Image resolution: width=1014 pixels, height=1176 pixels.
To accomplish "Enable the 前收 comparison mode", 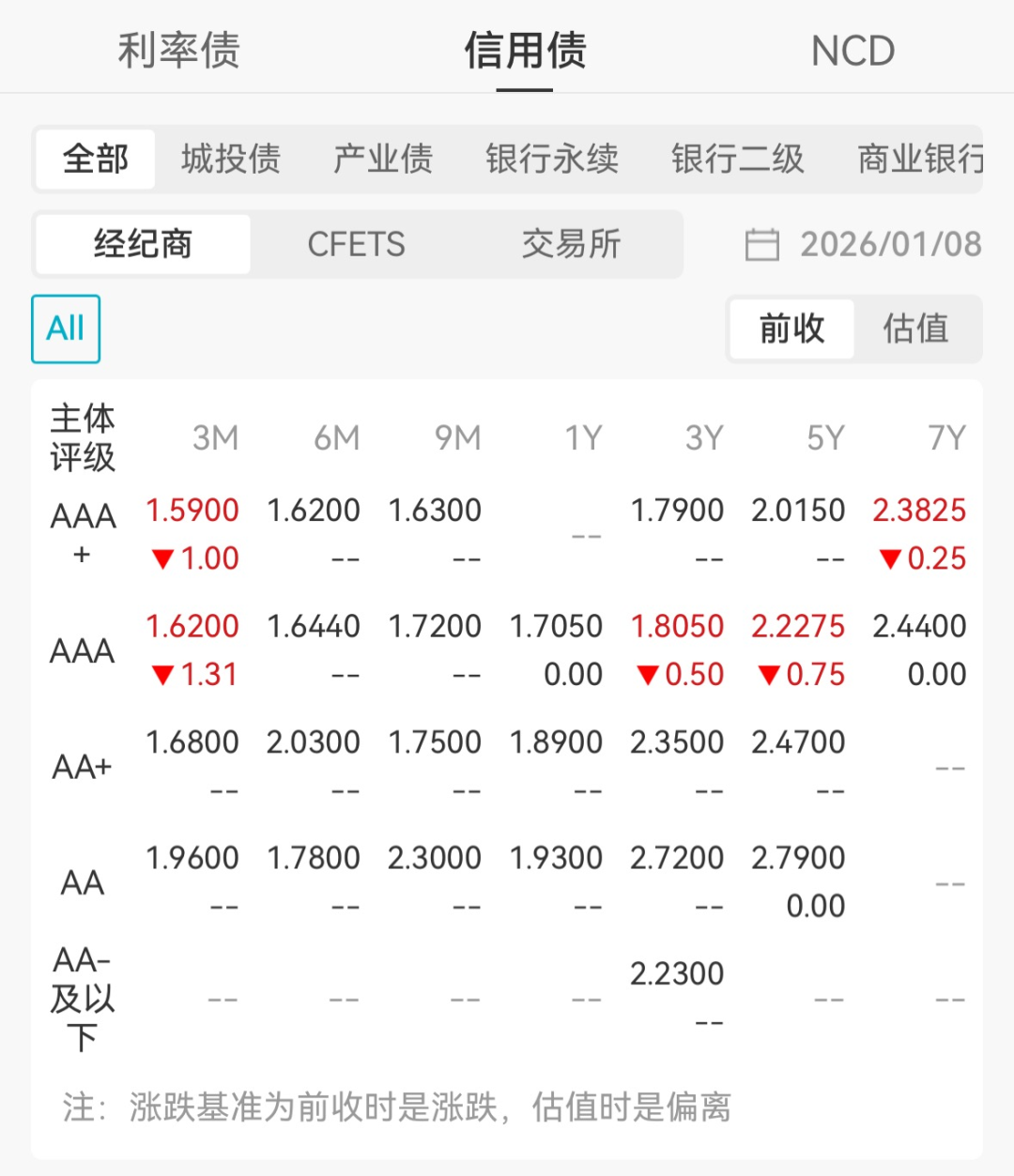I will coord(791,328).
